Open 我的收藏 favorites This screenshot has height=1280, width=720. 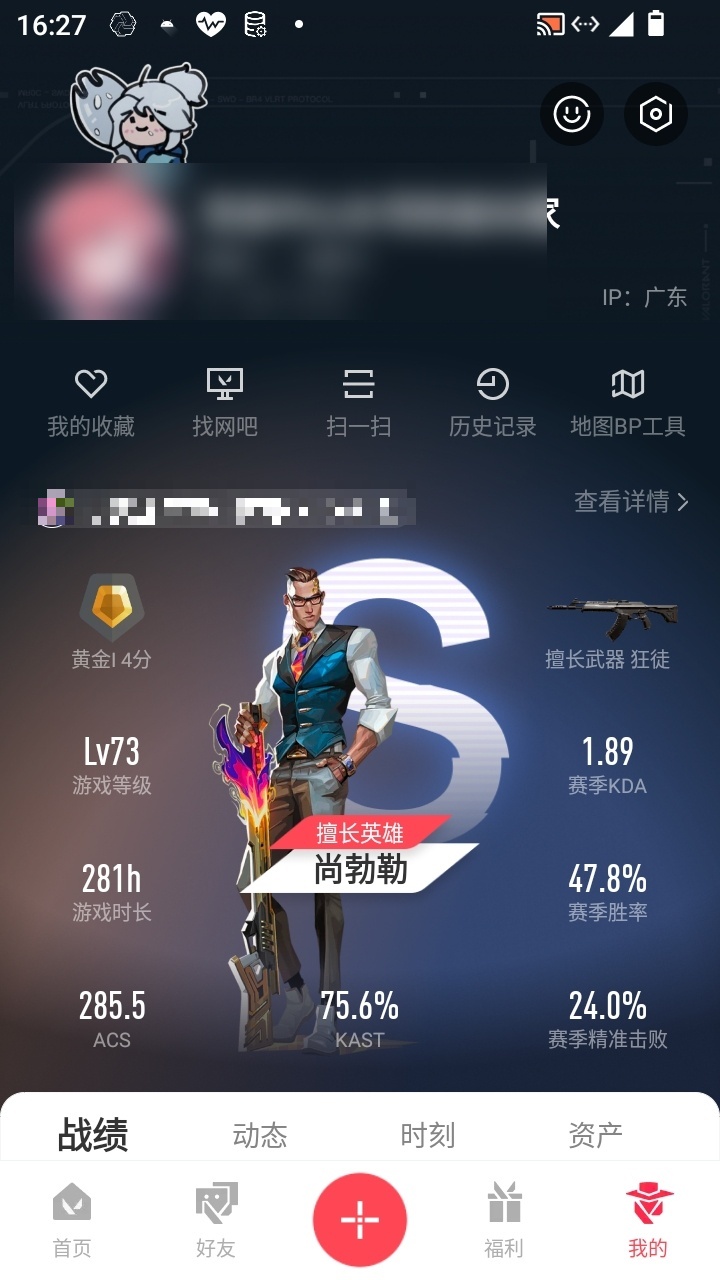click(91, 402)
